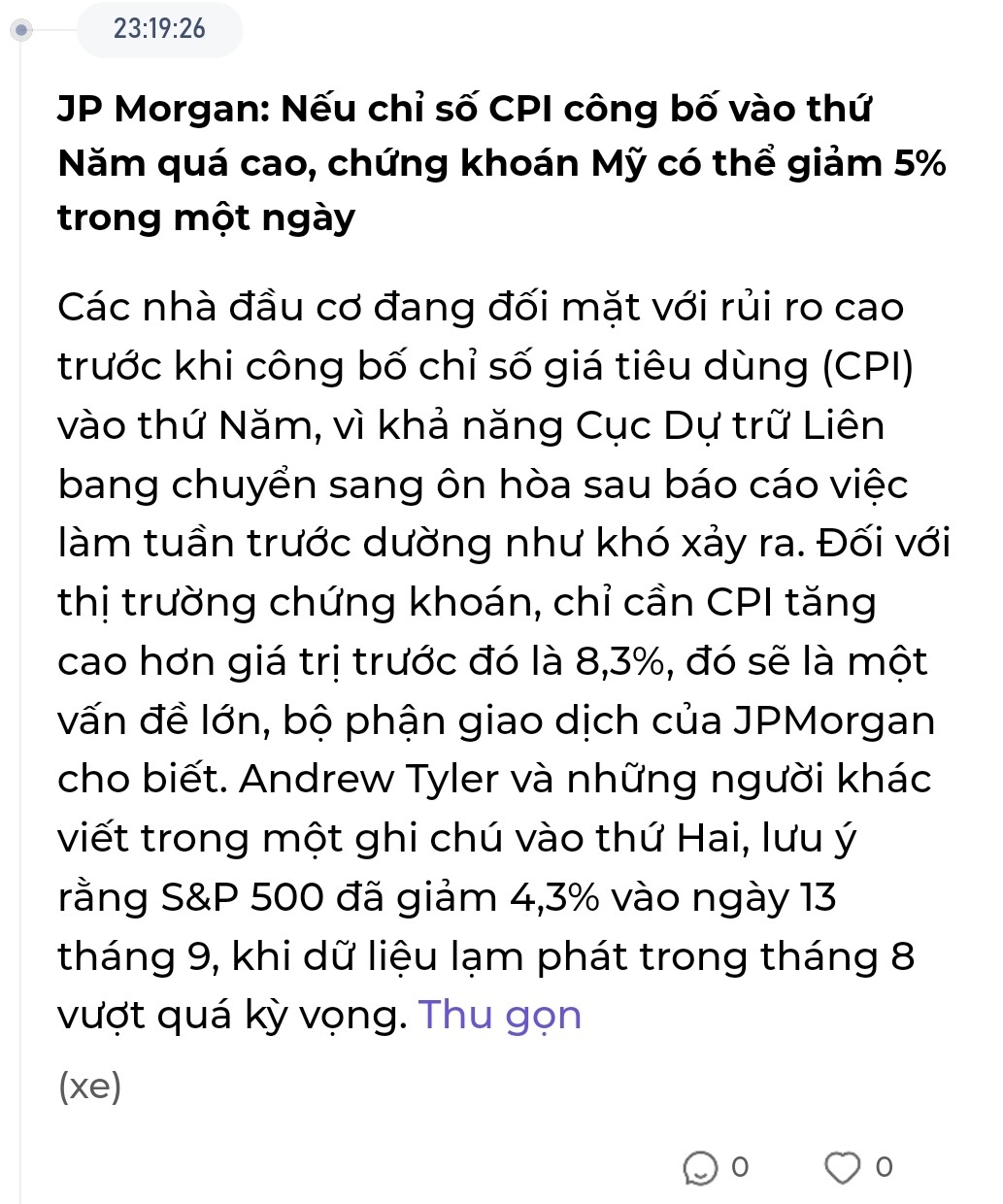Viewport: 1003px width, 1204px height.
Task: Like the JP Morgan CPI news post
Action: pyautogui.click(x=843, y=1167)
